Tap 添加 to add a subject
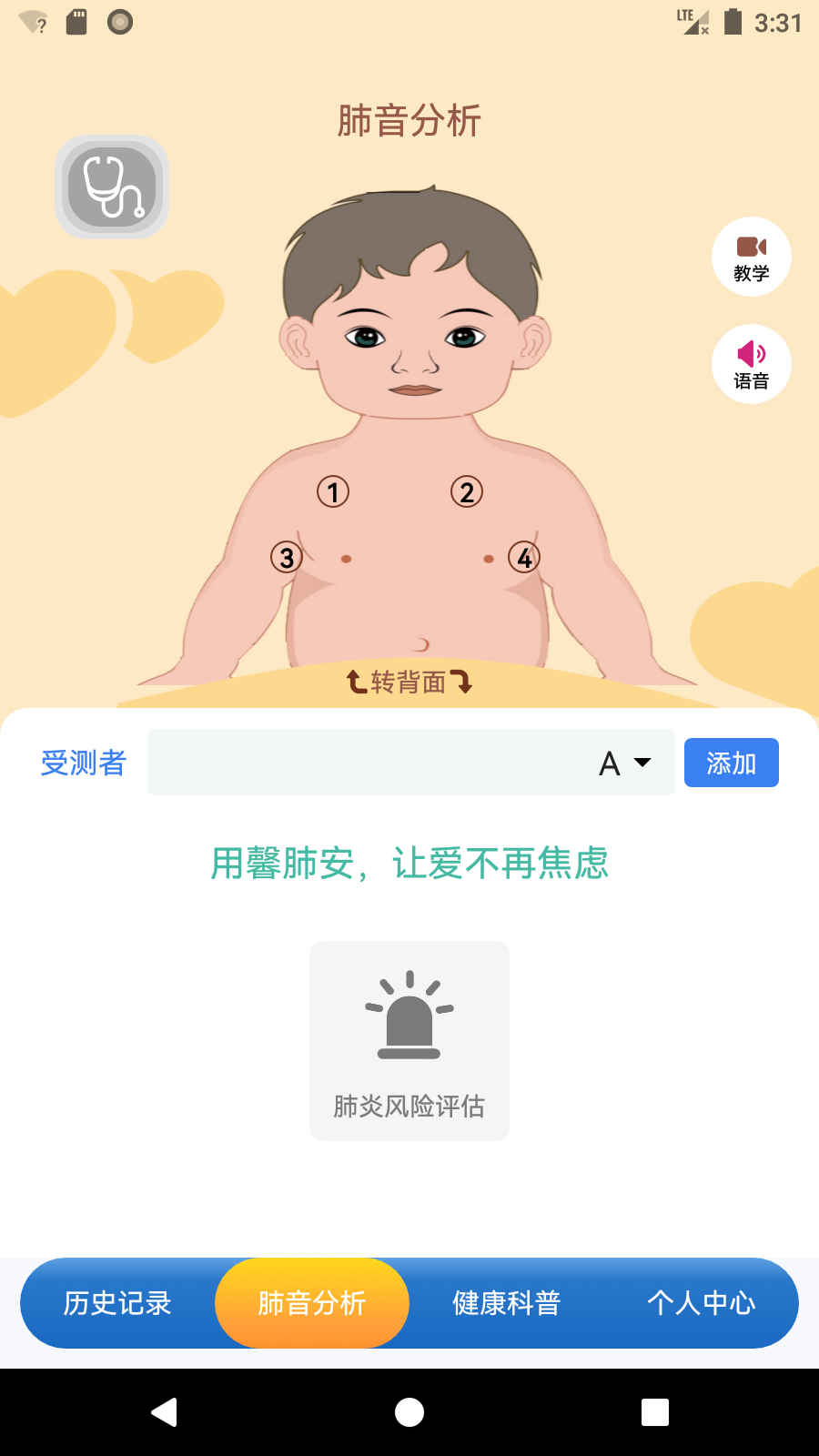 click(731, 763)
